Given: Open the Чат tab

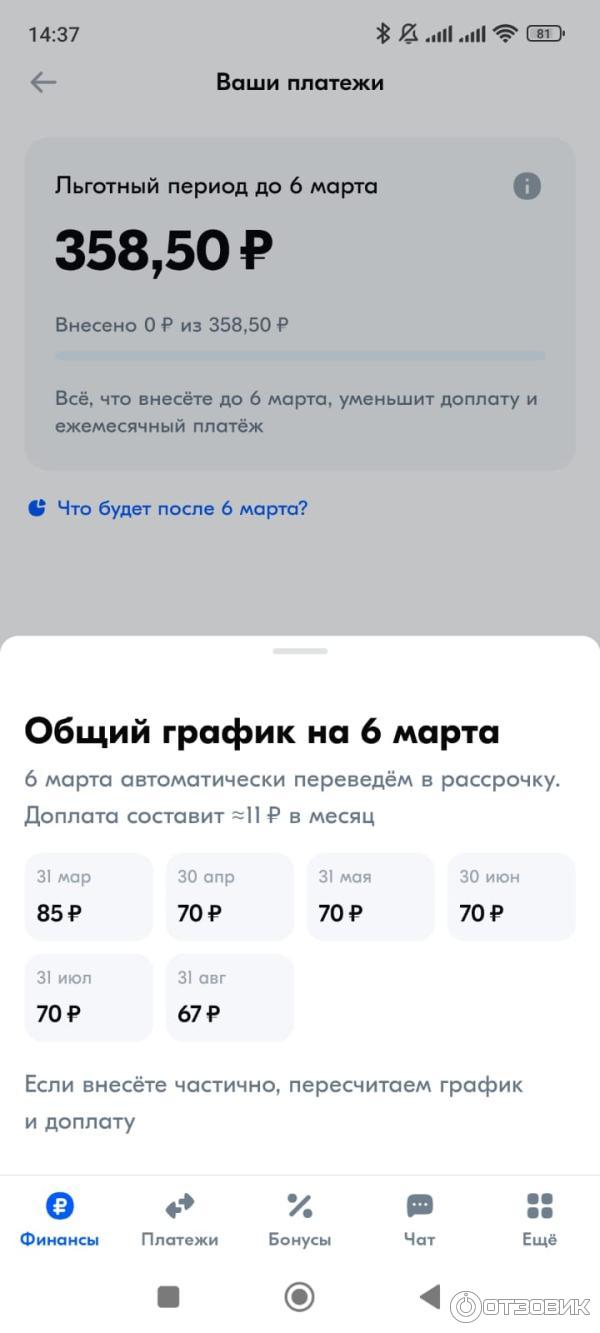Looking at the screenshot, I should click(419, 1219).
